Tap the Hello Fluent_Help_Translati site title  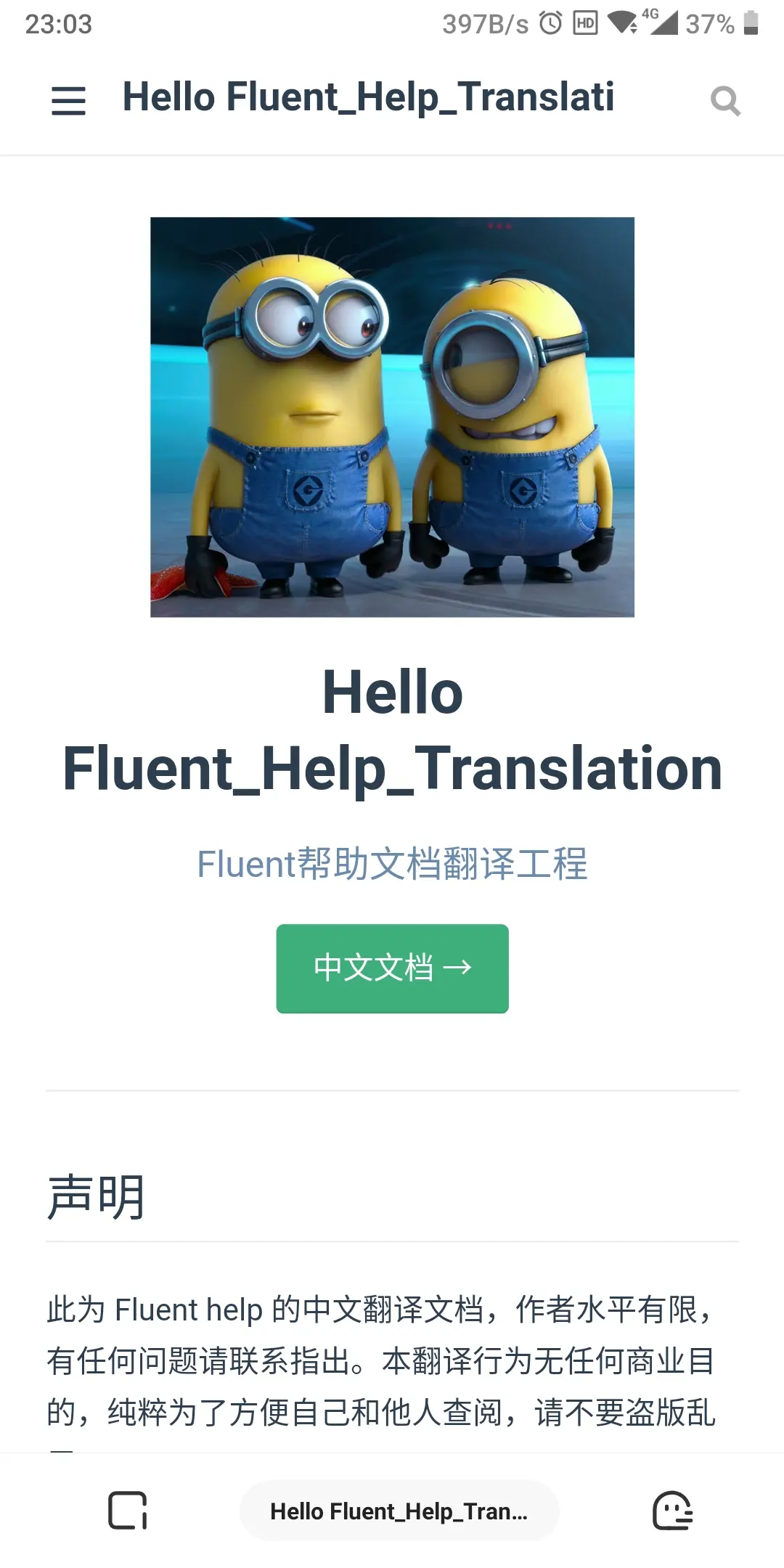(368, 97)
